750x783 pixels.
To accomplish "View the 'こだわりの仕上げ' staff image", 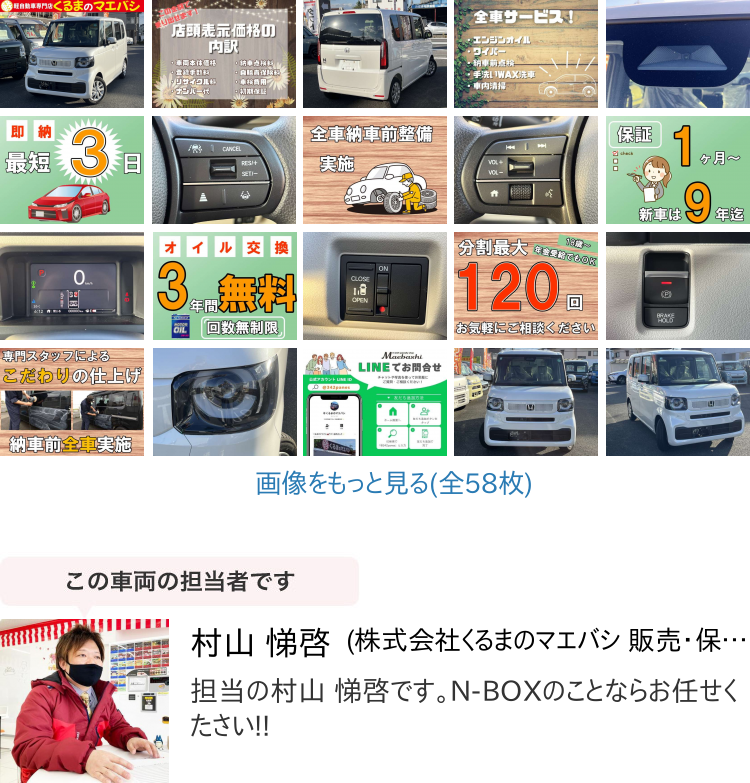I will point(72,402).
